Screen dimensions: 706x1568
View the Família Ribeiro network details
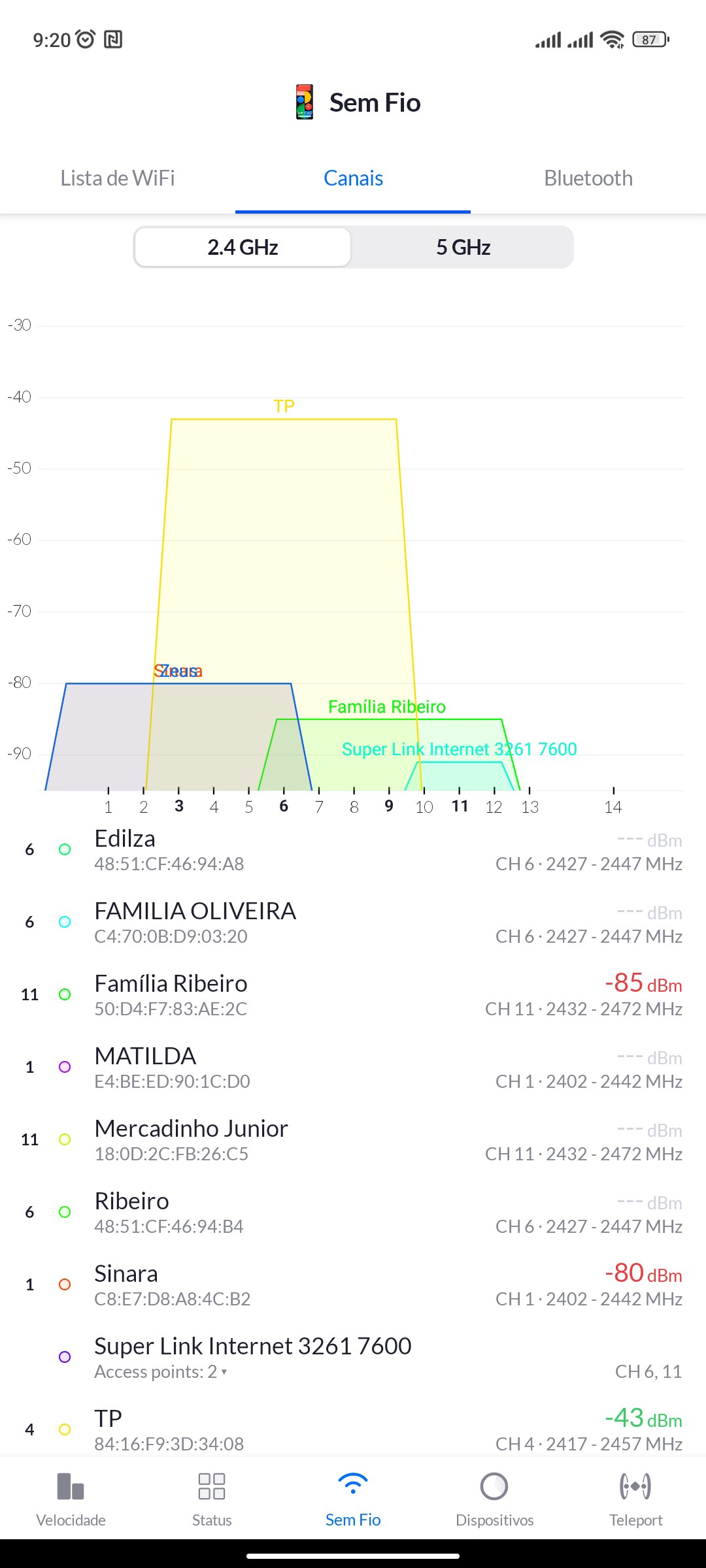353,995
